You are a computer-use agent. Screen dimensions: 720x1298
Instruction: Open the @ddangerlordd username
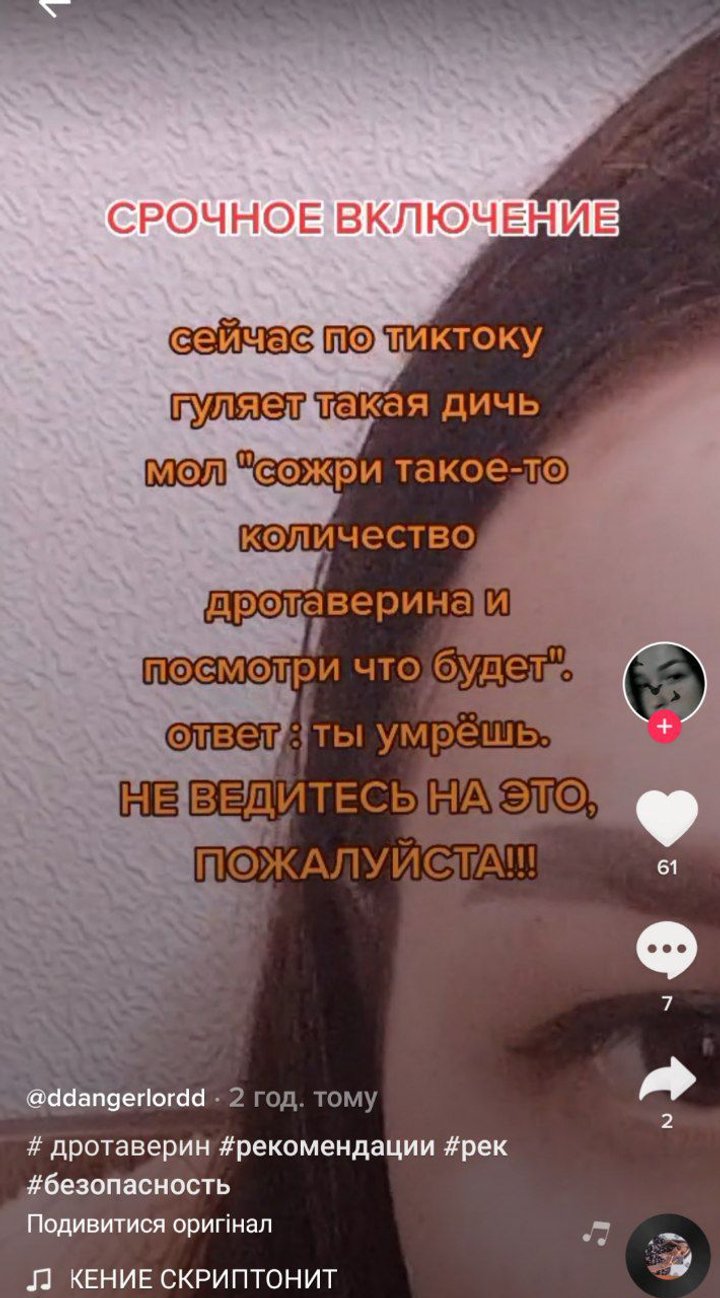point(116,1099)
